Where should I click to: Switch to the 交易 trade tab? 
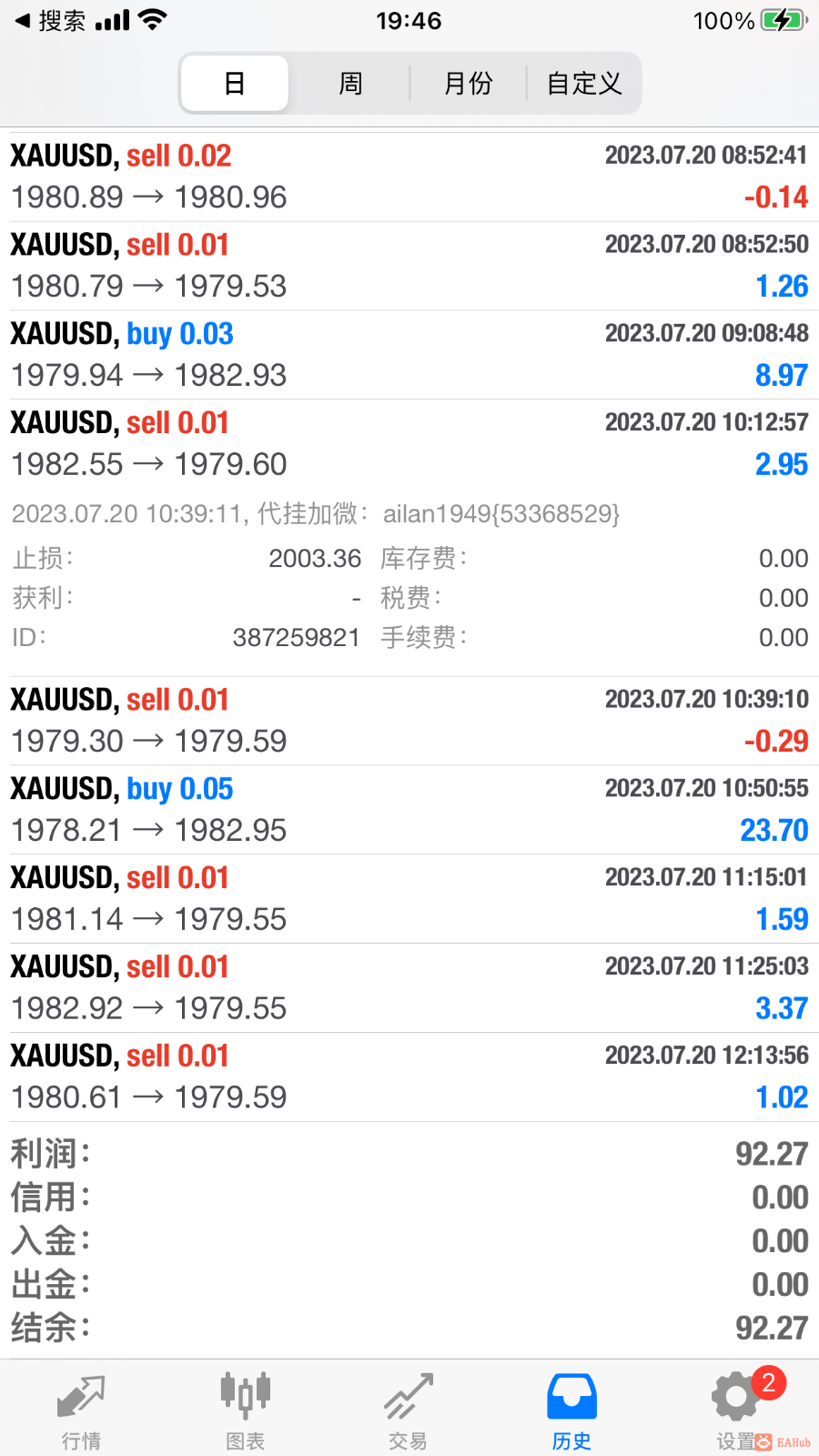(x=408, y=1409)
